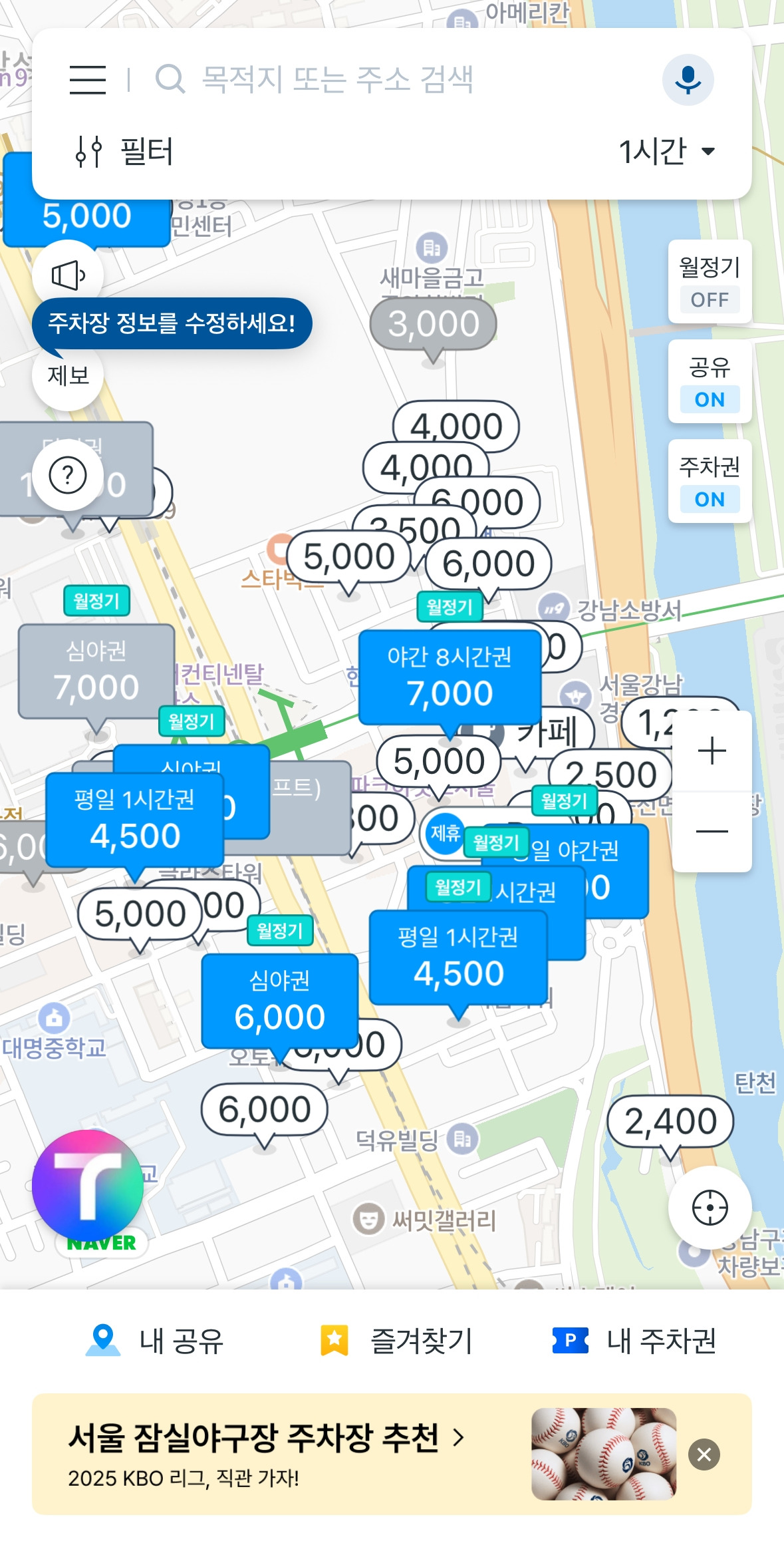784x1547 pixels.
Task: Open the hamburger menu
Action: [x=88, y=80]
